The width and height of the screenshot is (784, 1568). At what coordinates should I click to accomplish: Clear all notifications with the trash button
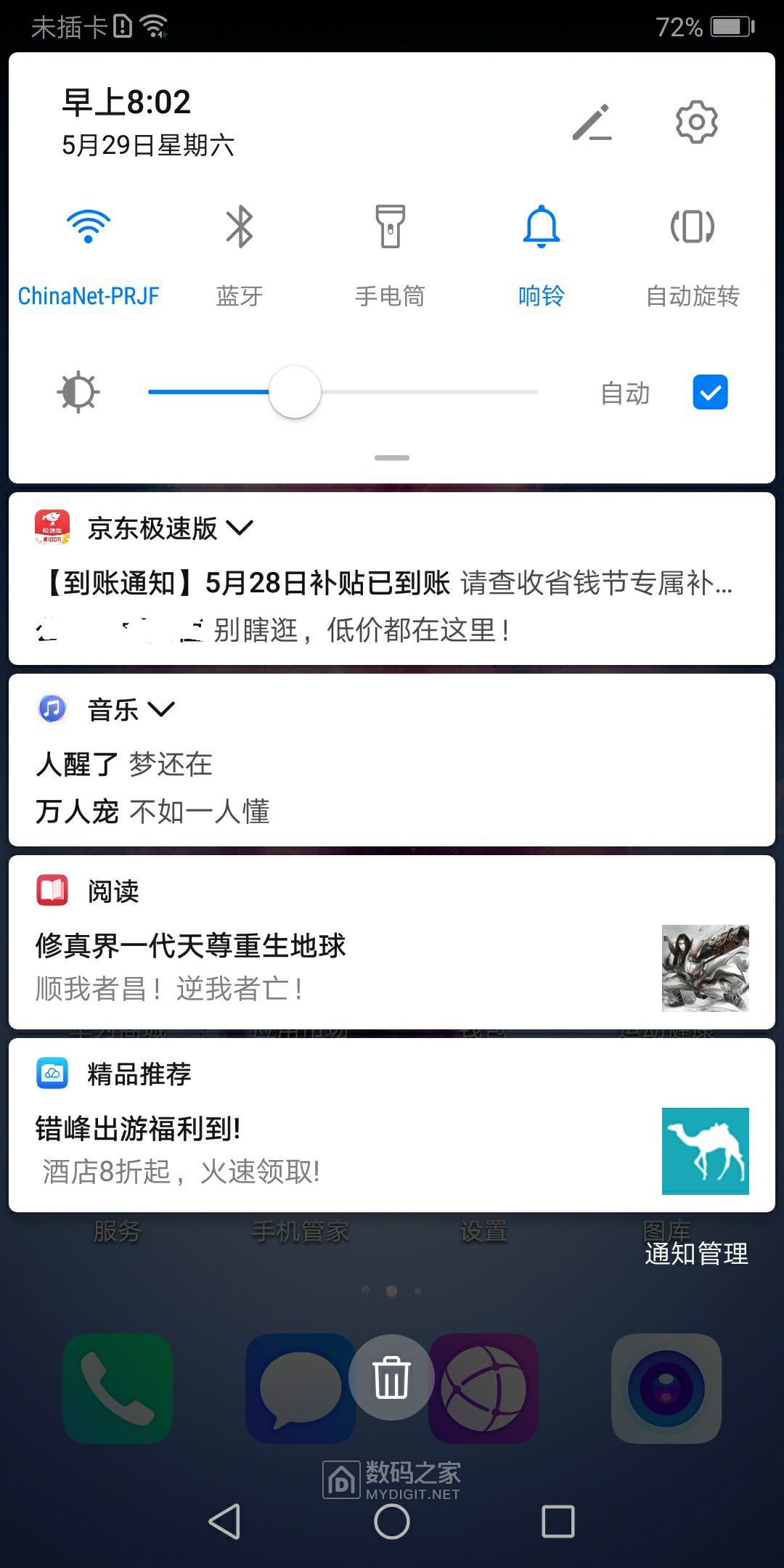[391, 1377]
